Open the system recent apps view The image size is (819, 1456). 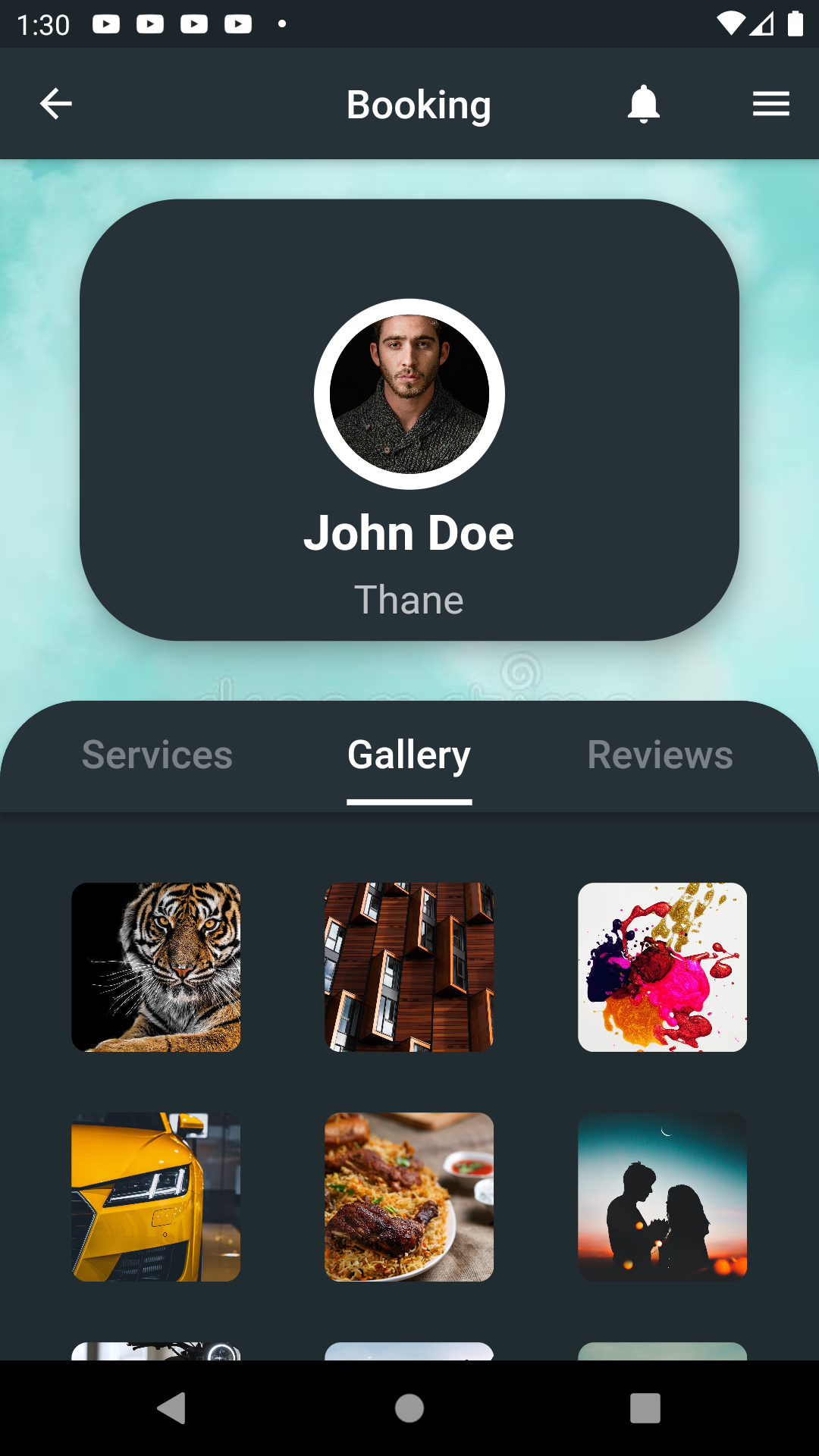(x=645, y=1408)
